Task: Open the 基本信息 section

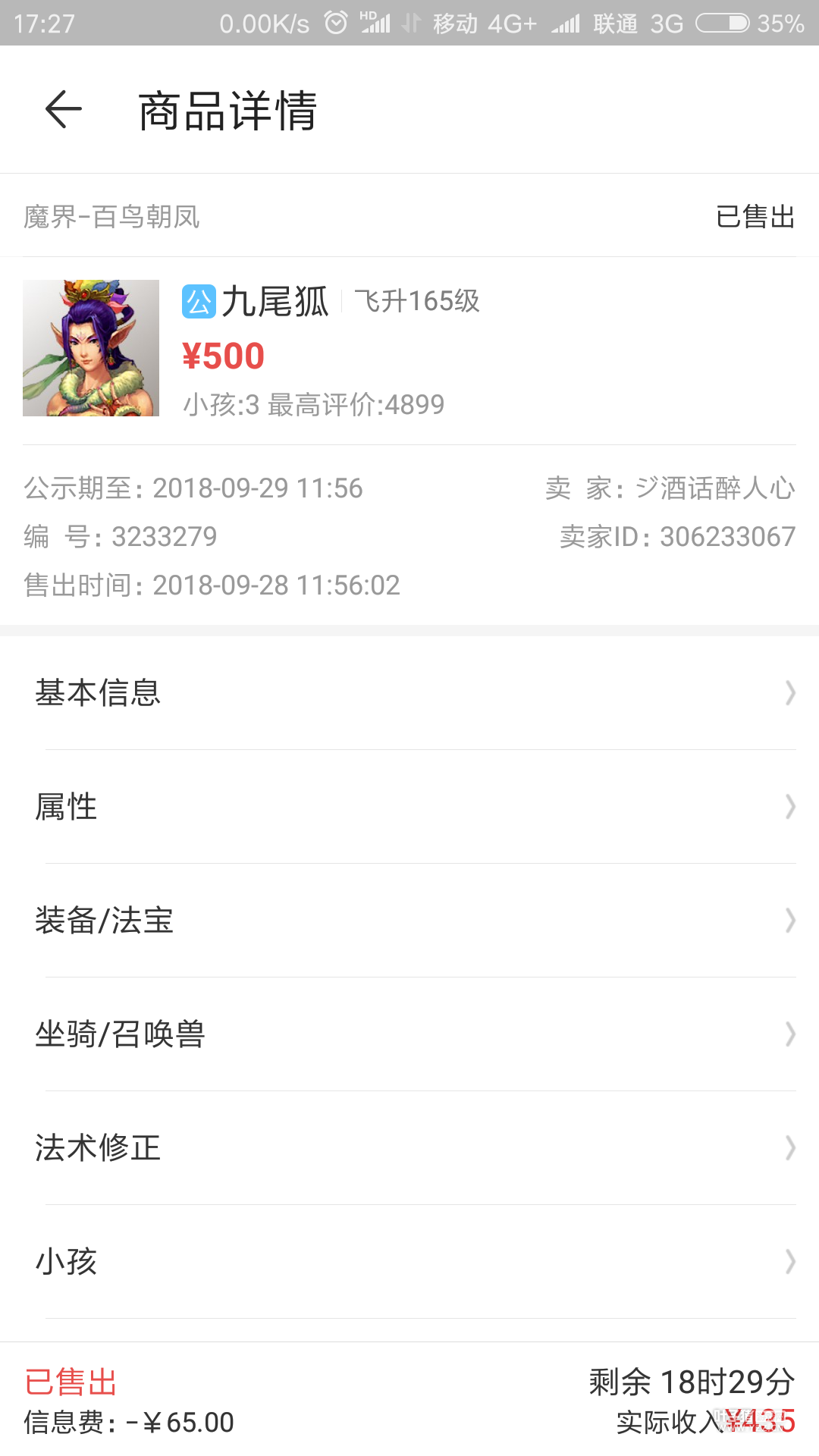Action: [x=409, y=692]
